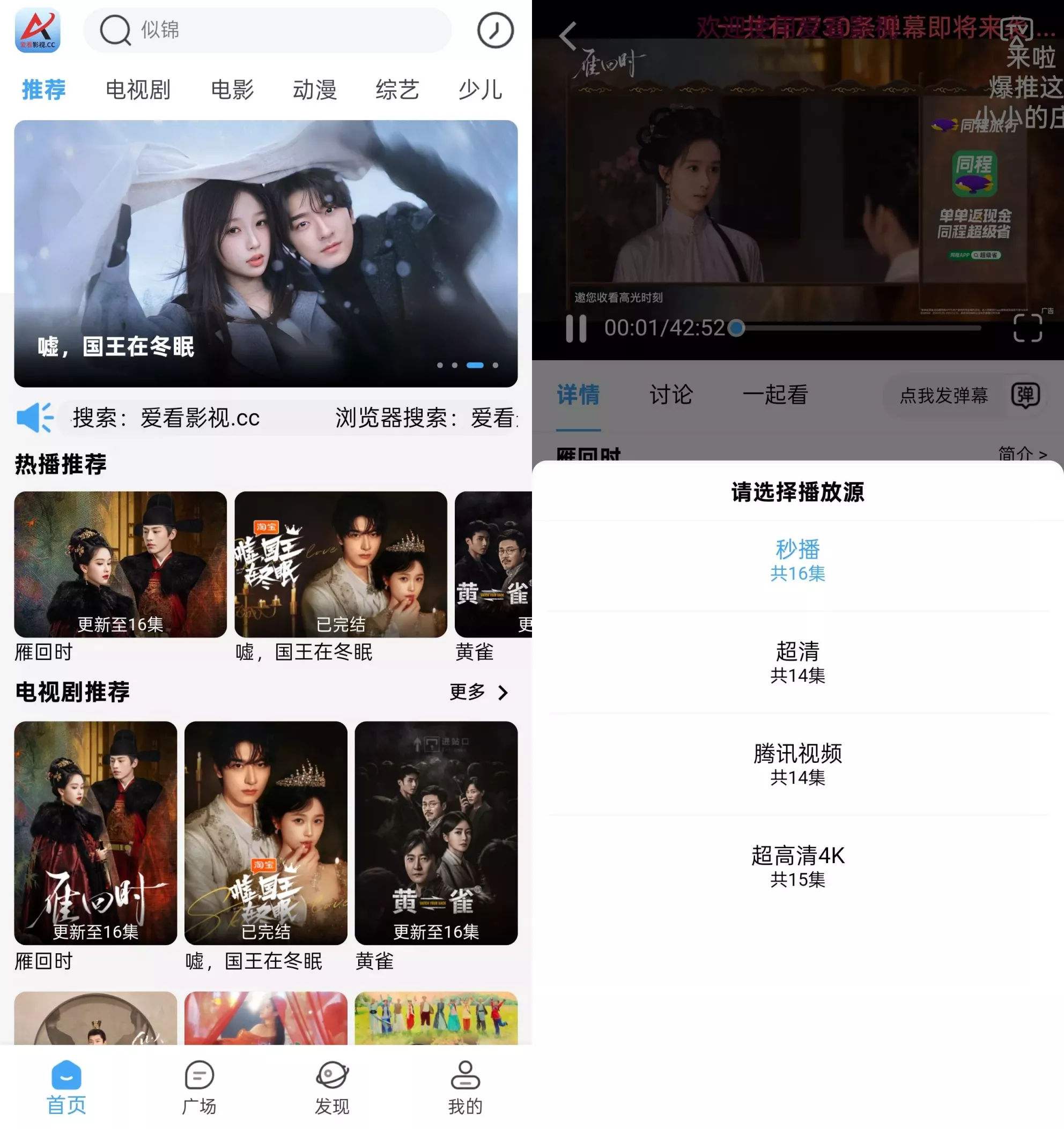Open the 嘘，国王在冬眠 banner
Screen dimensions: 1064x1129
coord(265,253)
